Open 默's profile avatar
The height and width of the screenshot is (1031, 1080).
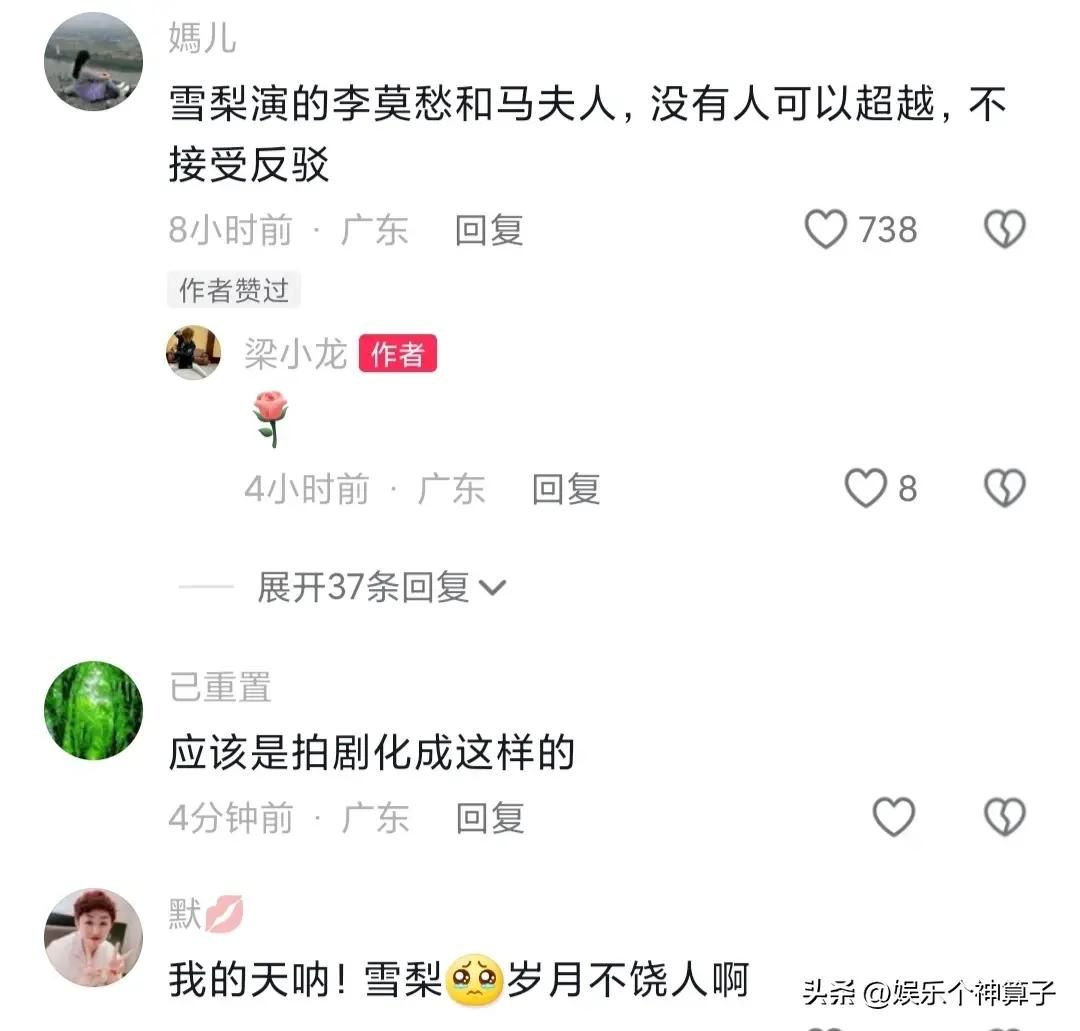93,938
